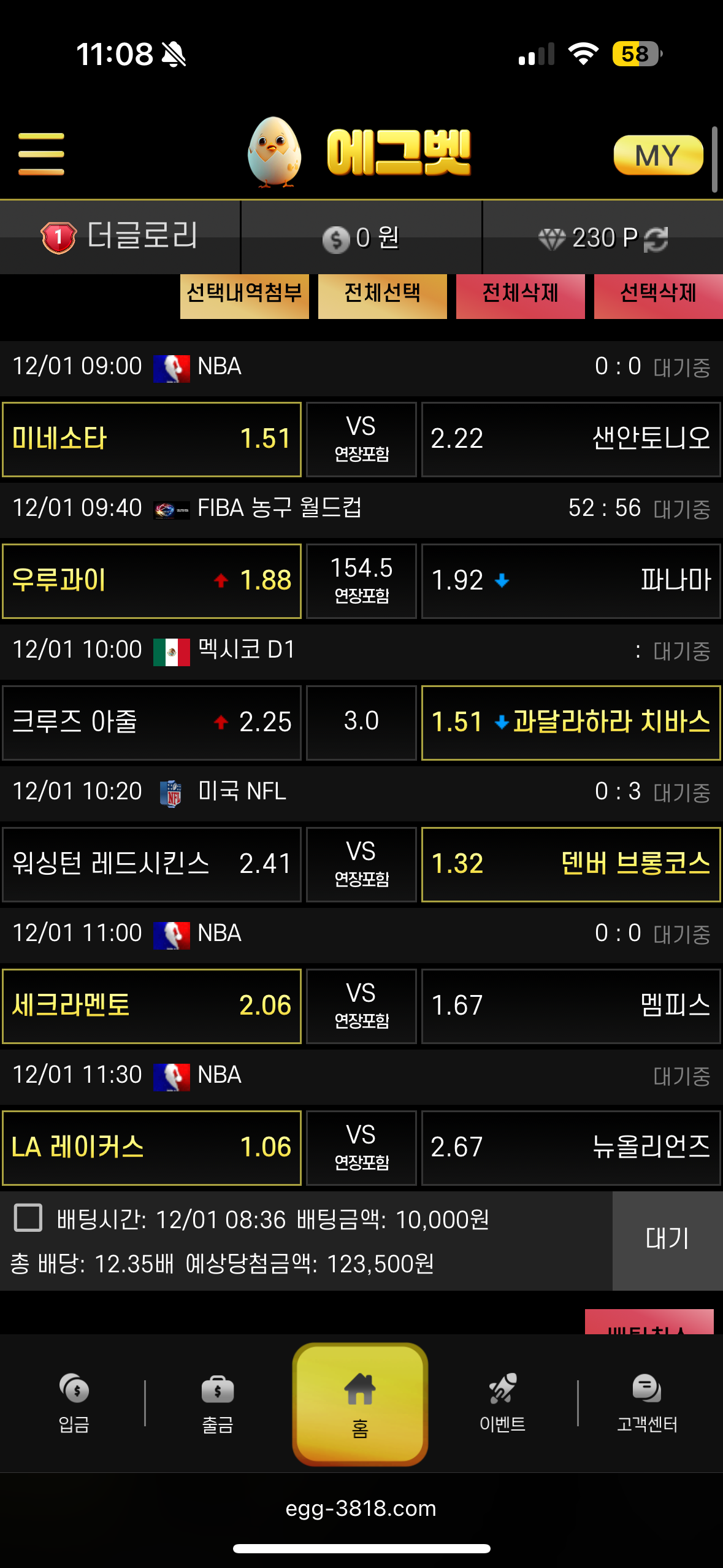Tap 선택삭제 to delete selected
Screen dimensions: 723x1568
(657, 294)
